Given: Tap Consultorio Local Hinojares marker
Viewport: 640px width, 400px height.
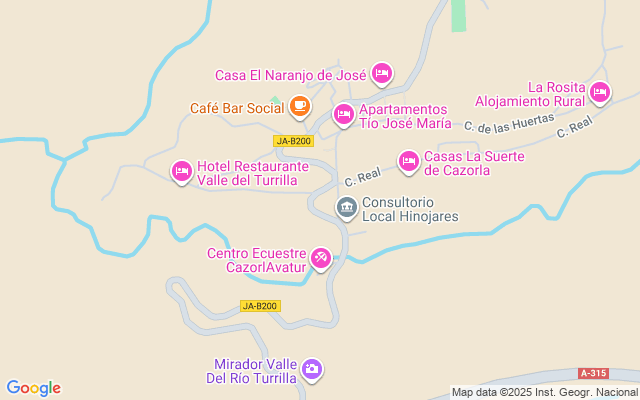Looking at the screenshot, I should click(346, 207).
